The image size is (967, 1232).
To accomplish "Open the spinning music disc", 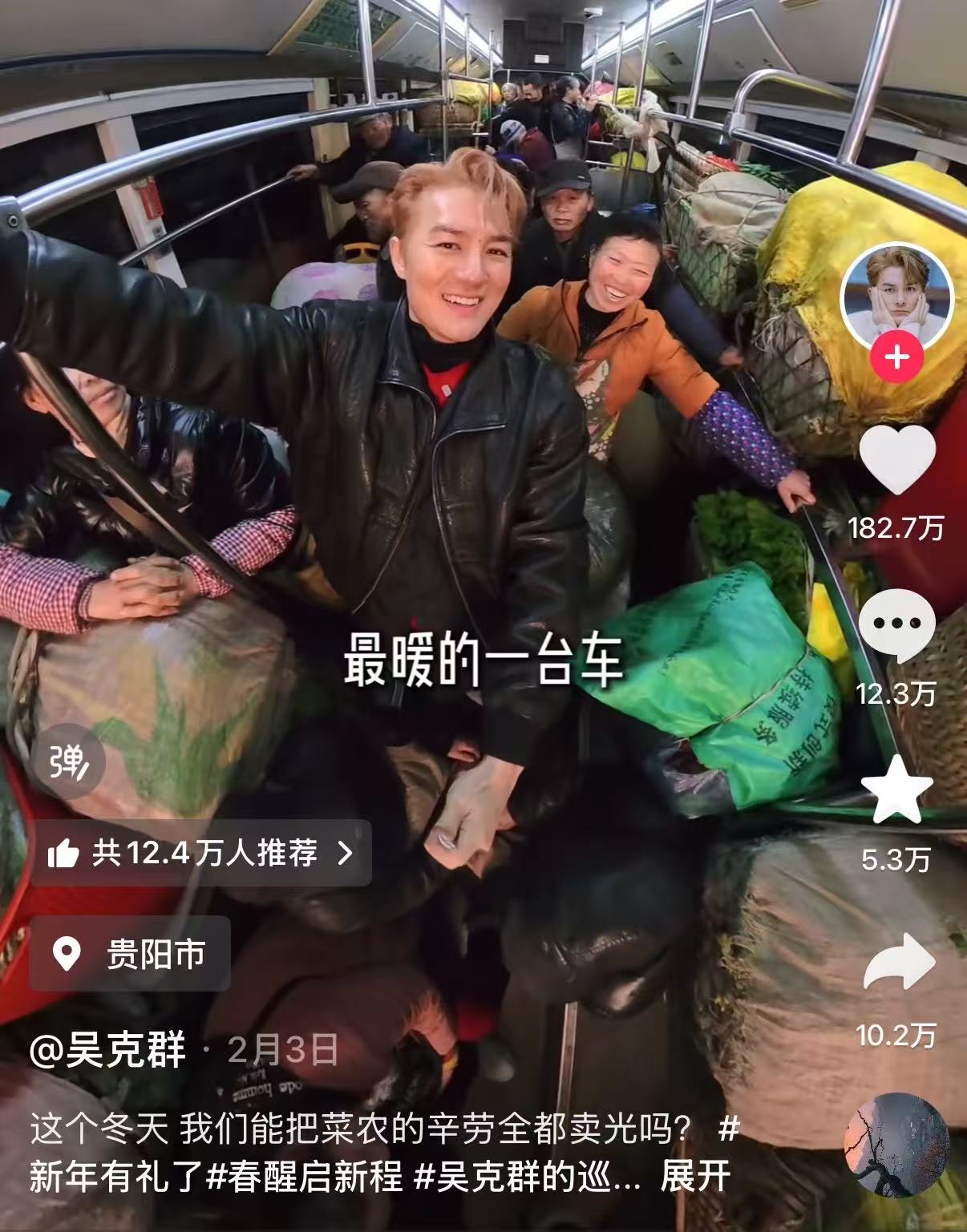I will click(x=896, y=1145).
